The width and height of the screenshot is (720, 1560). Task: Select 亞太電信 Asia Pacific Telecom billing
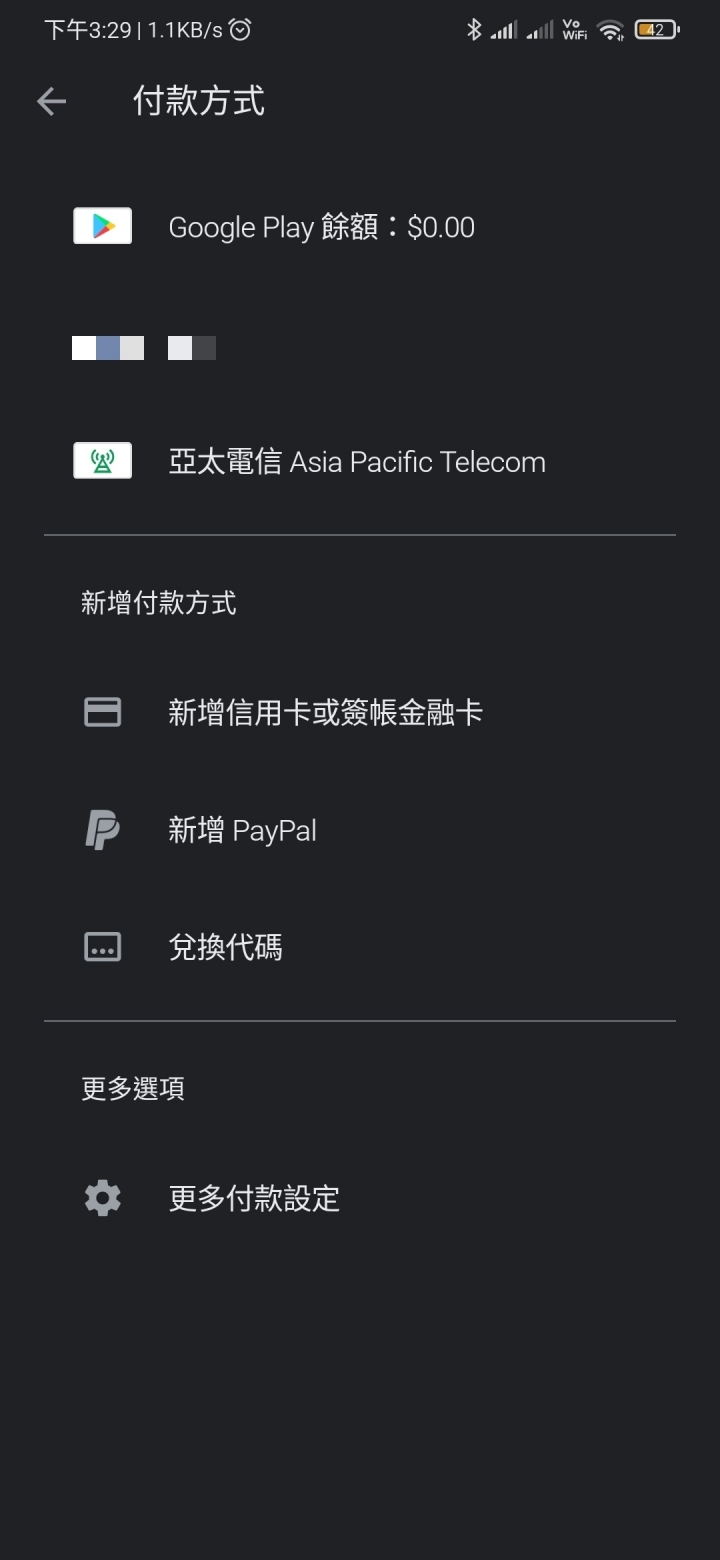coord(360,461)
